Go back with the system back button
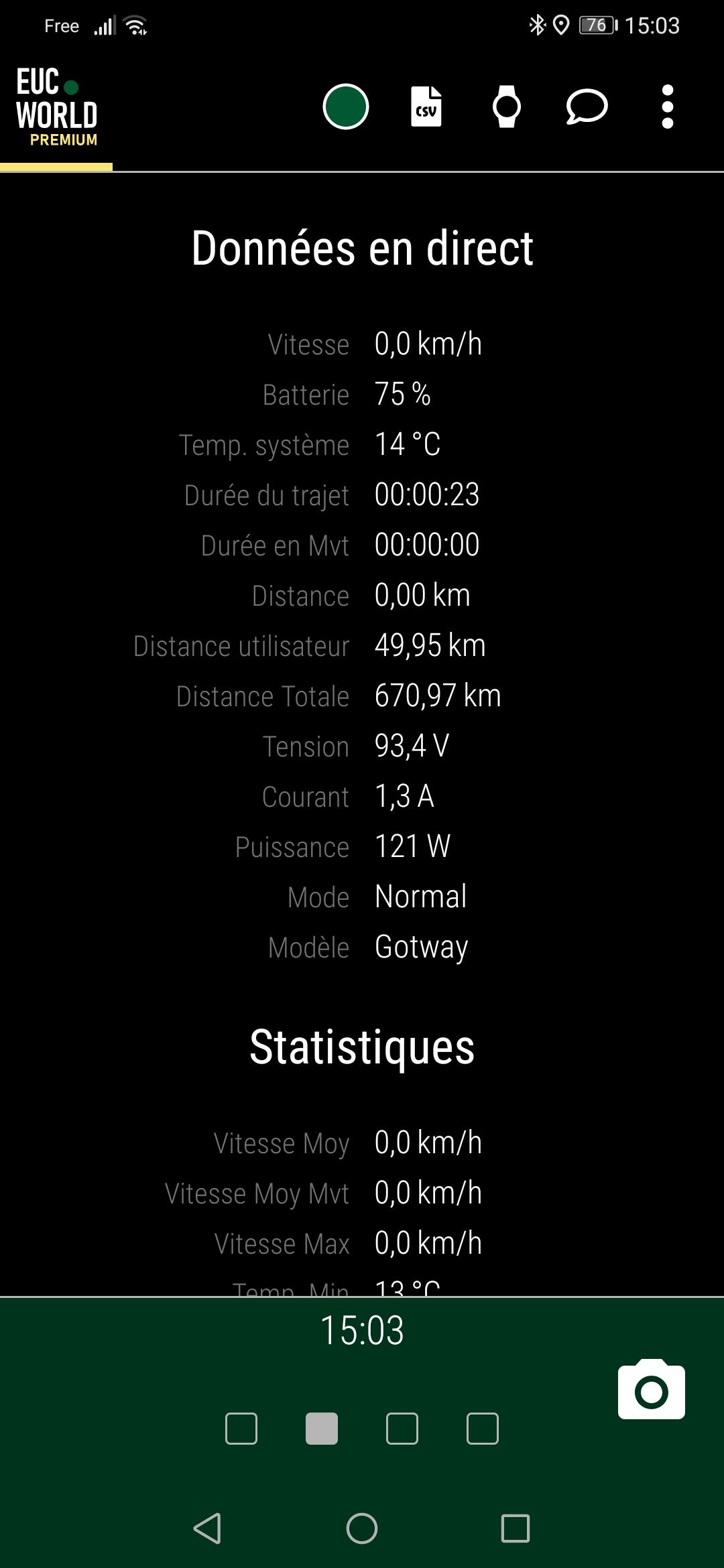Viewport: 724px width, 1568px height. pyautogui.click(x=208, y=1528)
